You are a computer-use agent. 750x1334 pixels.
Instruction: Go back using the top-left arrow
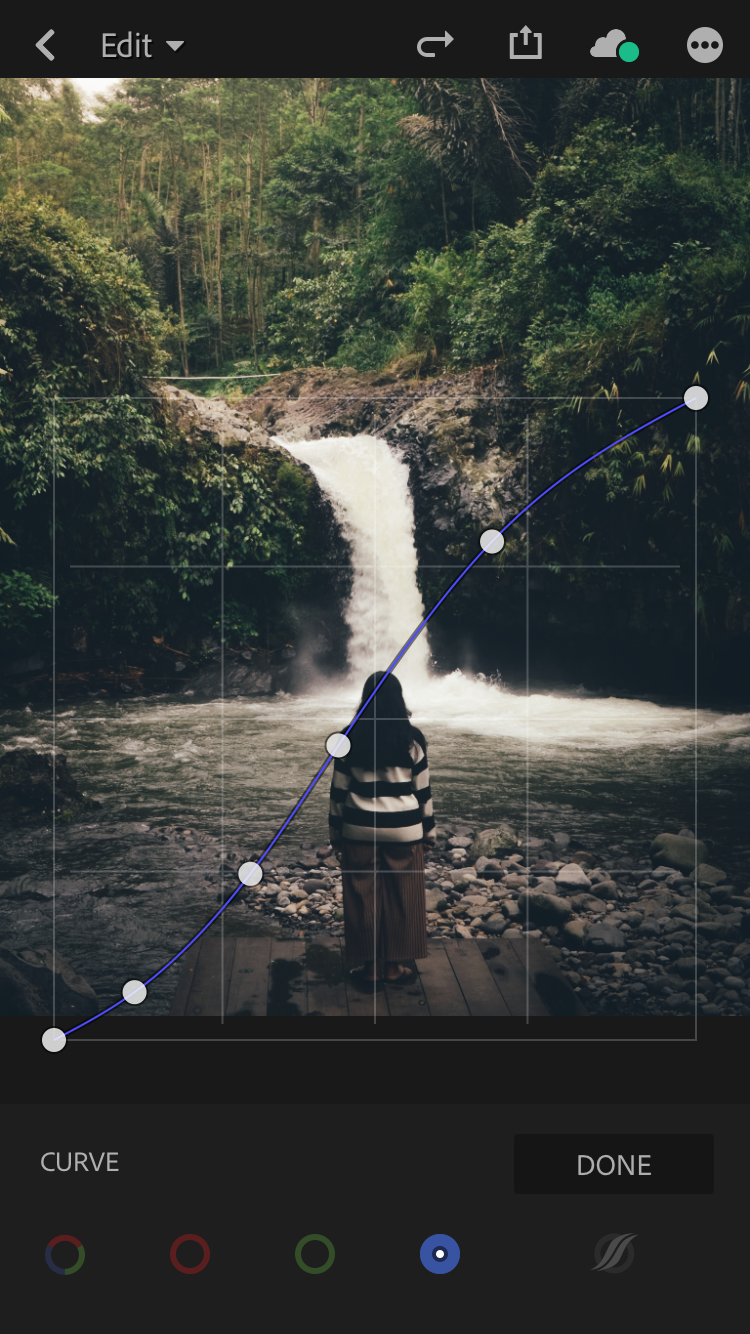[x=45, y=45]
